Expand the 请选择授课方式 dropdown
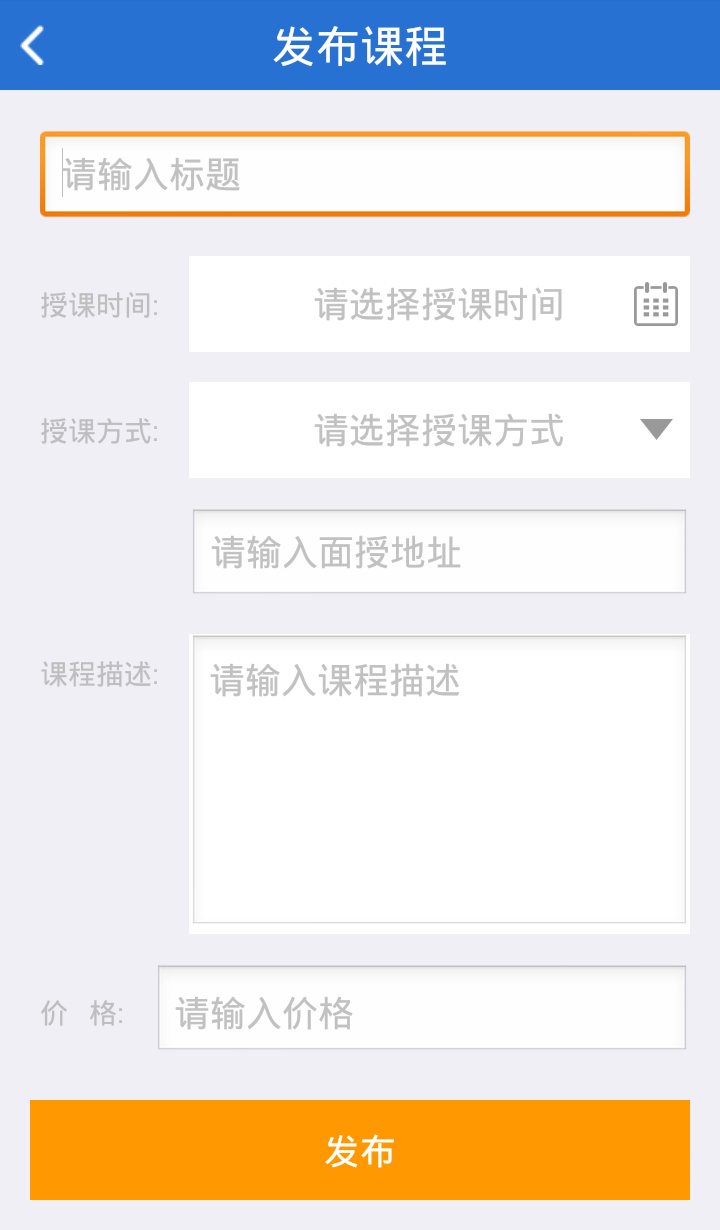 (x=439, y=430)
